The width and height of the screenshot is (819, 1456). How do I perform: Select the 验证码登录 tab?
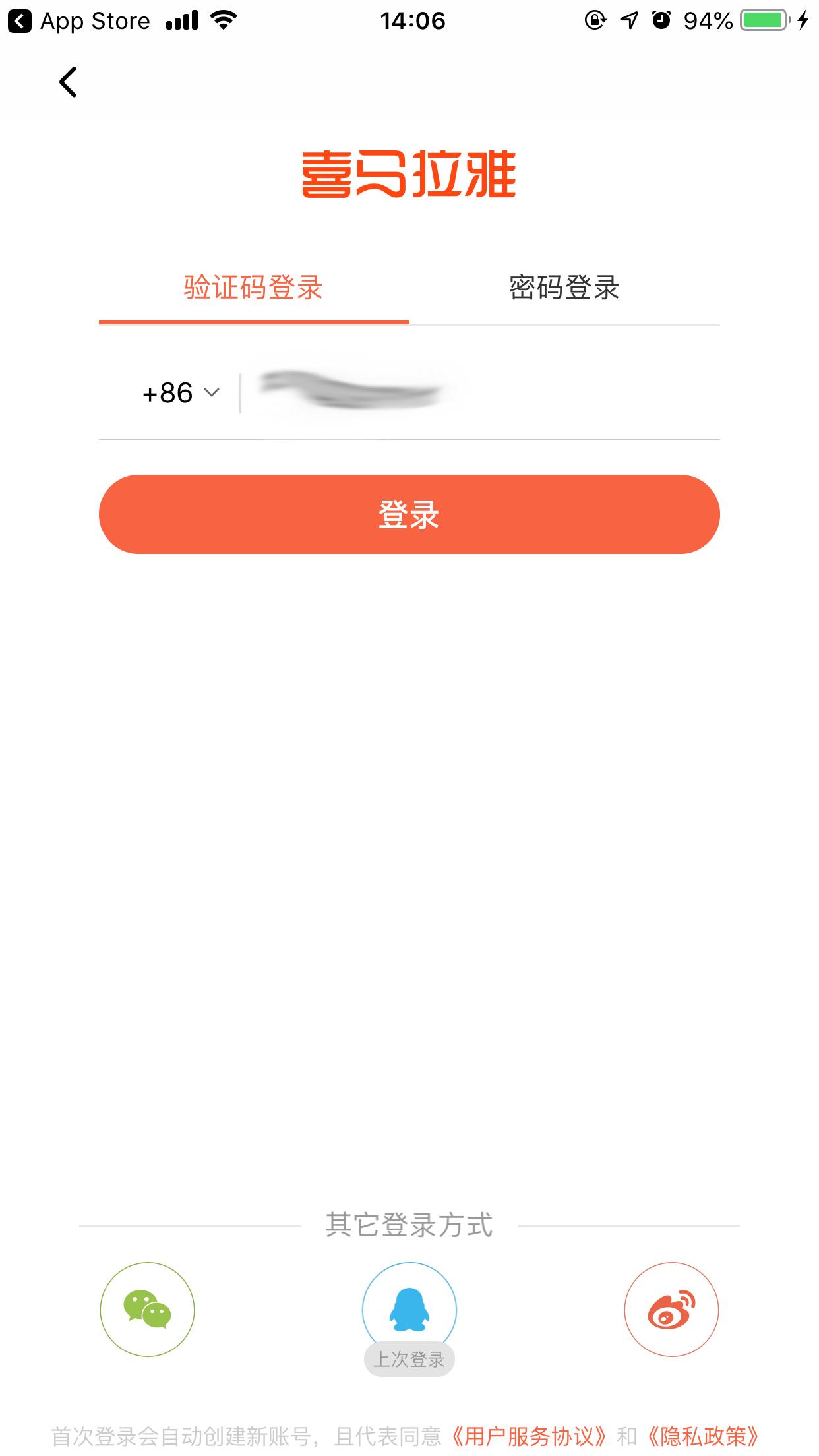pyautogui.click(x=253, y=288)
